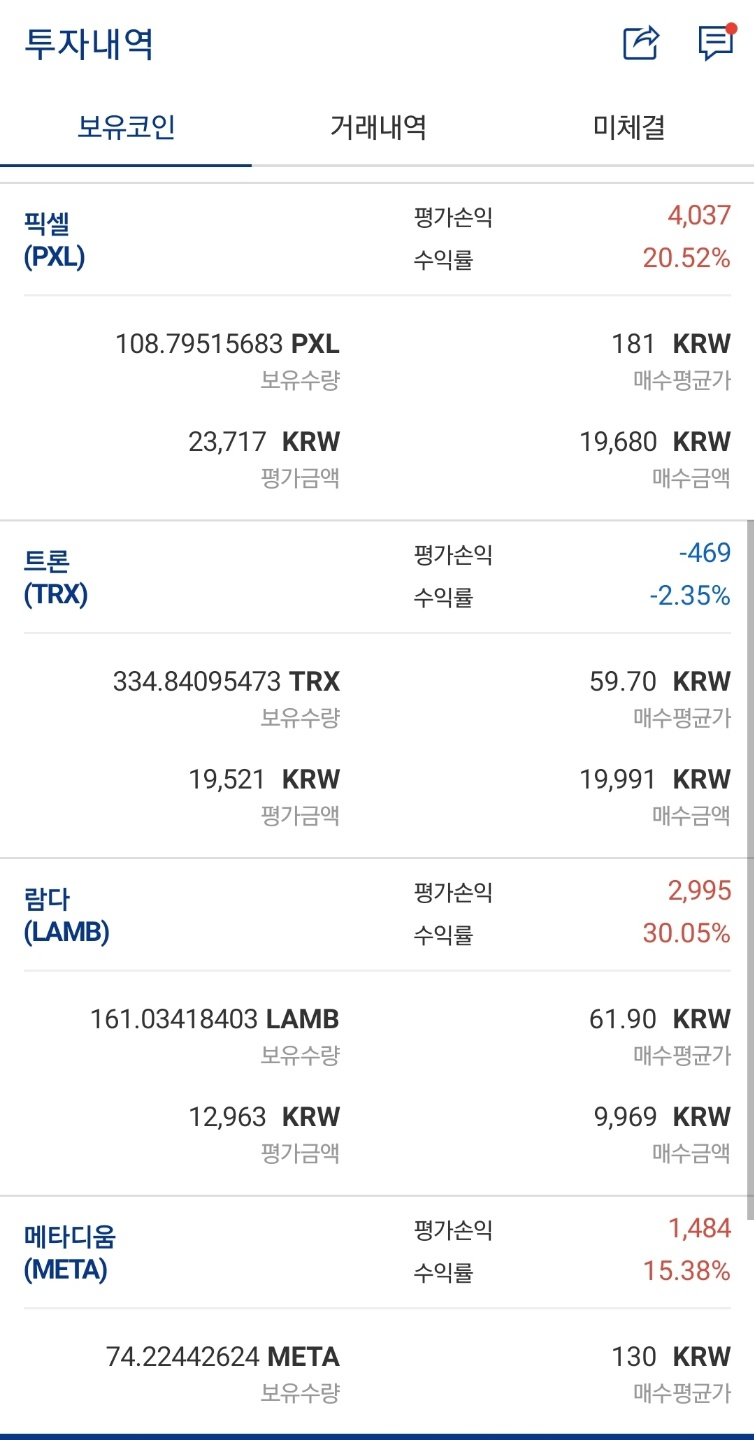Switch to the 보유코인 tab

[126, 128]
